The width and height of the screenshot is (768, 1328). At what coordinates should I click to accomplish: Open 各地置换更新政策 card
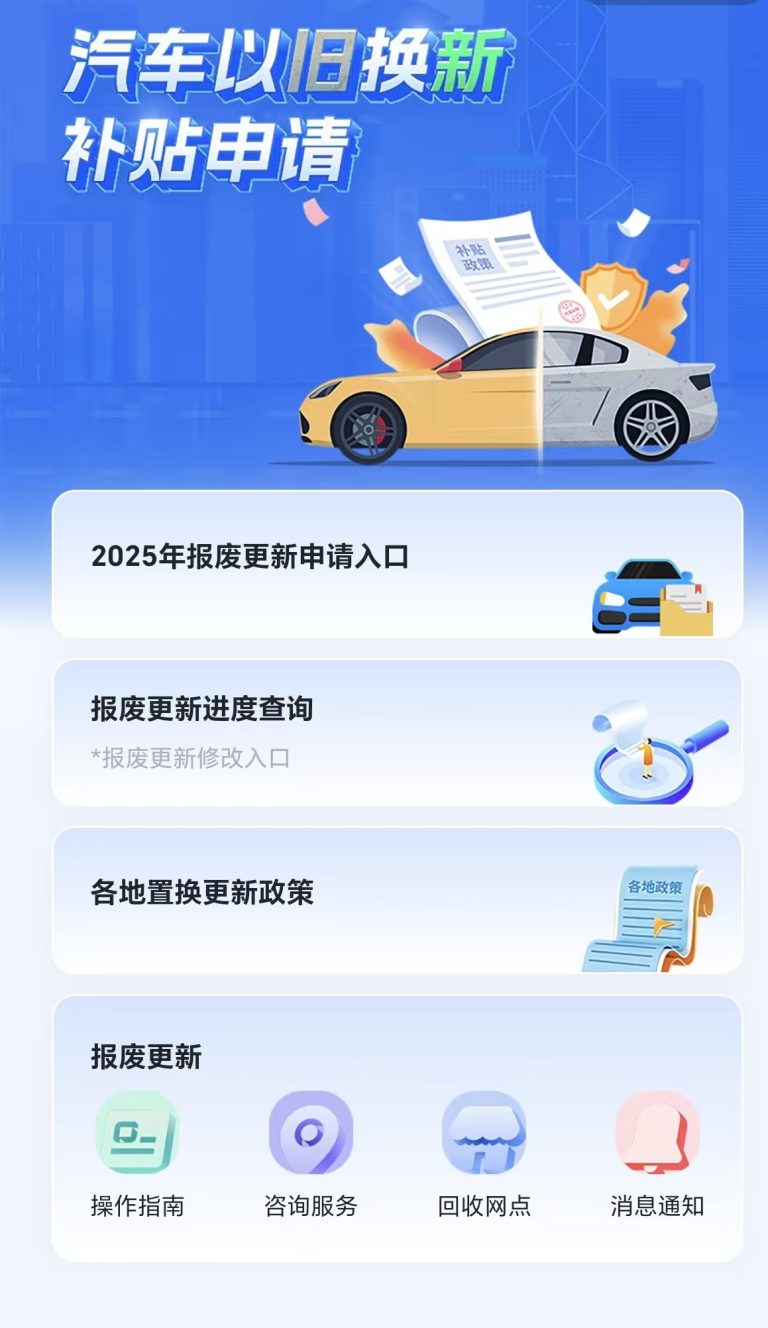coord(397,900)
